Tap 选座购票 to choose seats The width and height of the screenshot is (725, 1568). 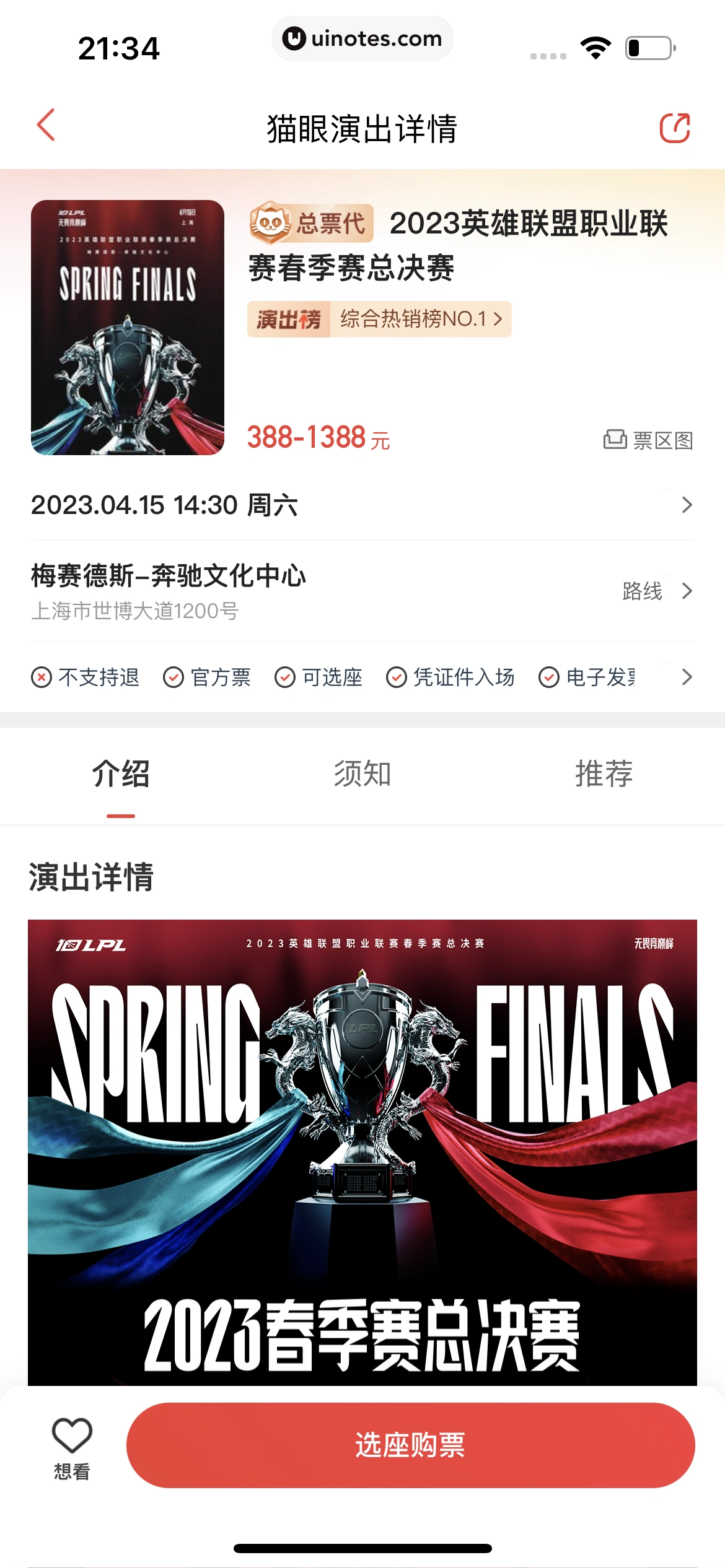click(410, 1445)
